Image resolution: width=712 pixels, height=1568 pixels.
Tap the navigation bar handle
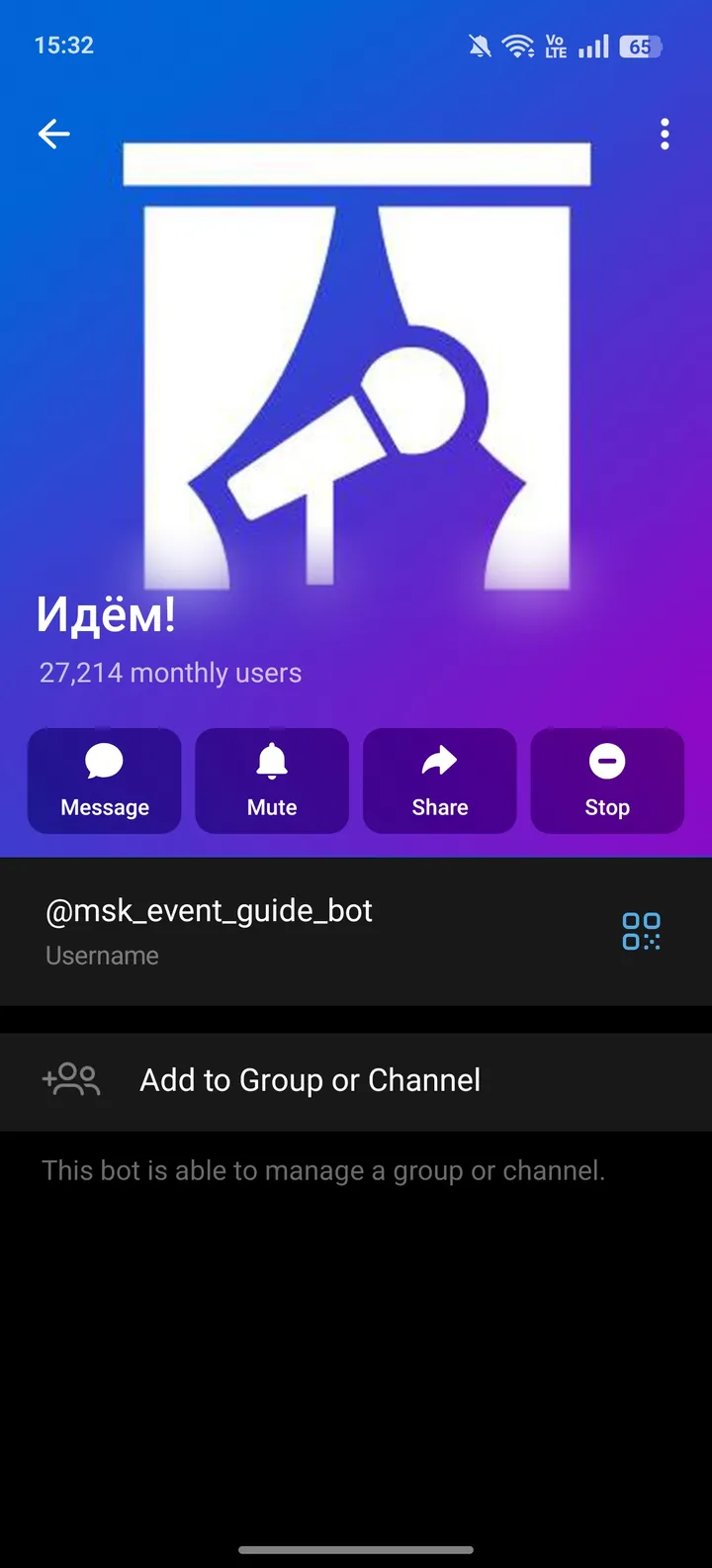(356, 1551)
